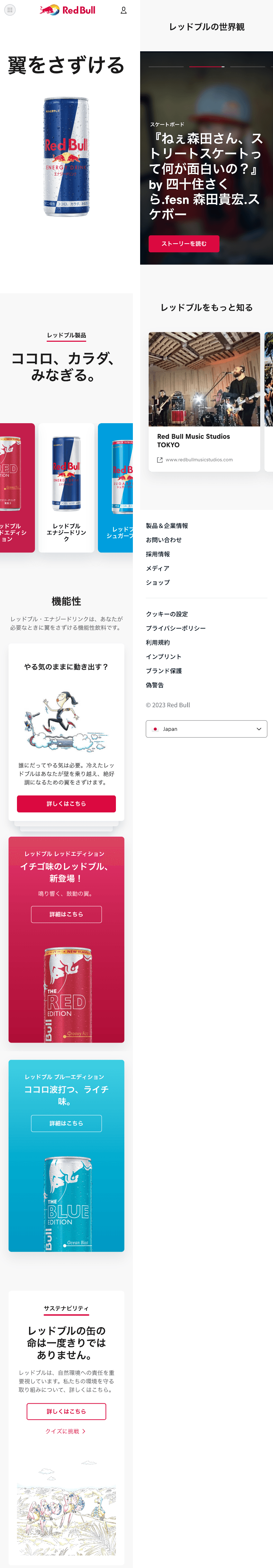Expand the Japan country dropdown

tap(206, 729)
